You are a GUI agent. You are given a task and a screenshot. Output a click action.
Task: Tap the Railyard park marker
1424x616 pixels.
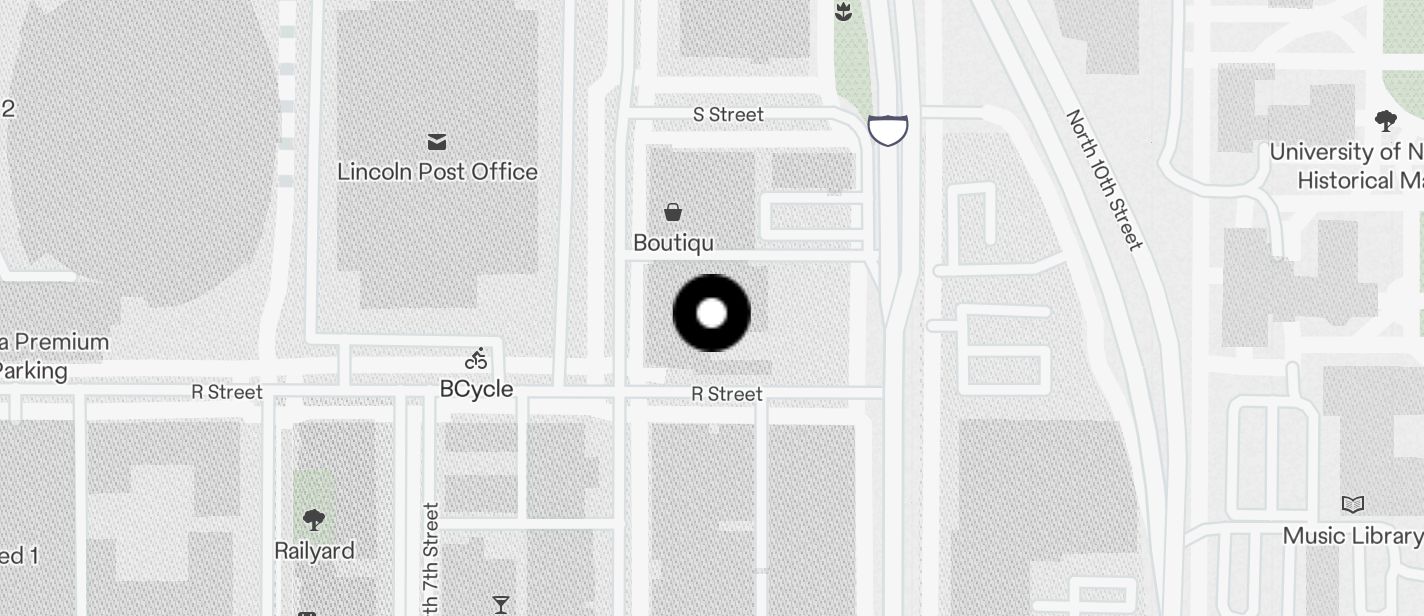(314, 520)
